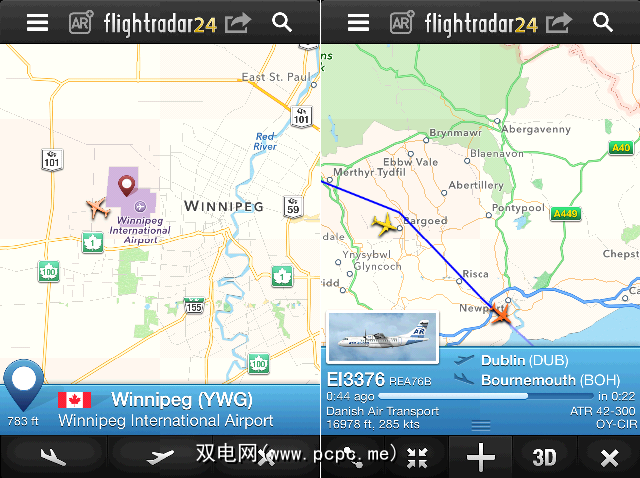The image size is (640, 478).
Task: Show departures for Winnipeg airport
Action: [160, 457]
